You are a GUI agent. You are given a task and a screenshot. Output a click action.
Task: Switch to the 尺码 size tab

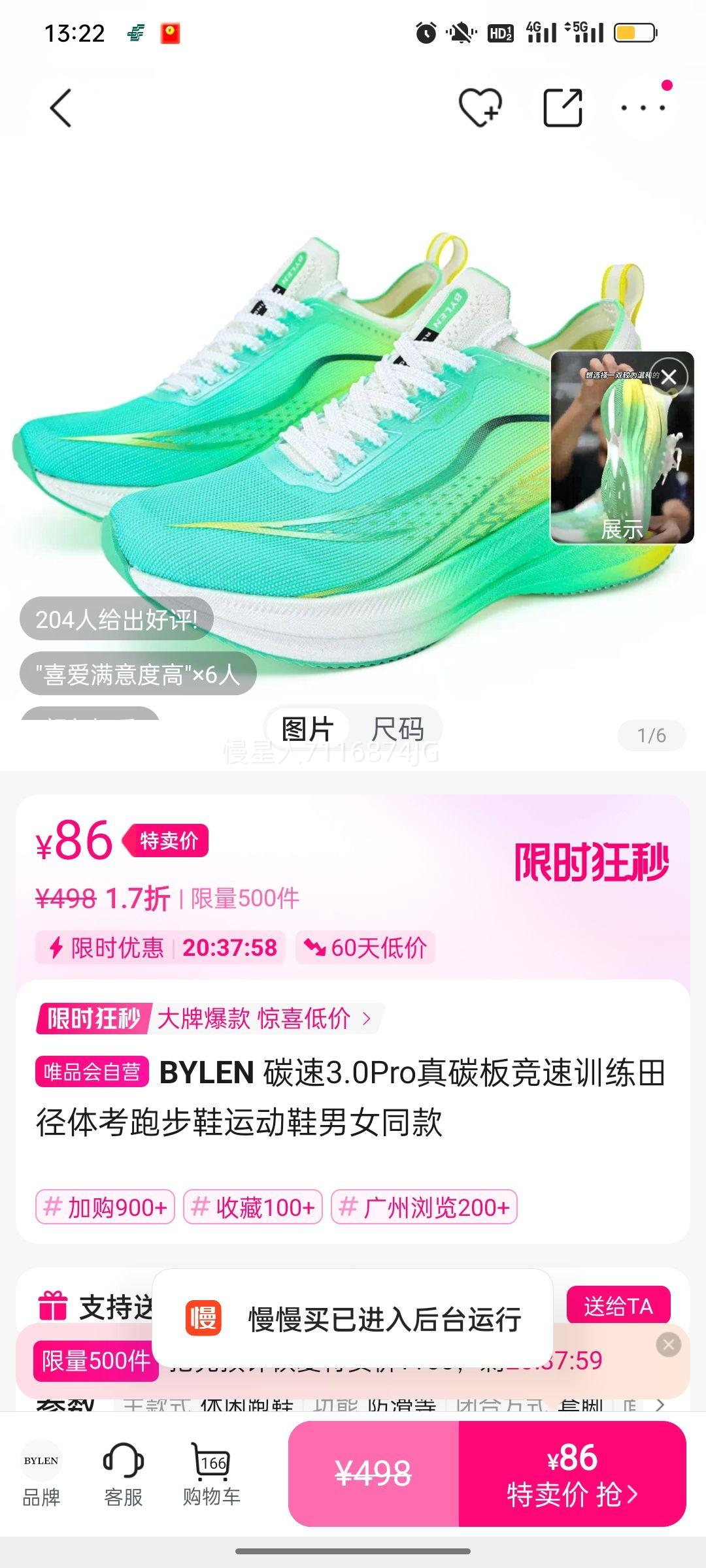[x=400, y=728]
